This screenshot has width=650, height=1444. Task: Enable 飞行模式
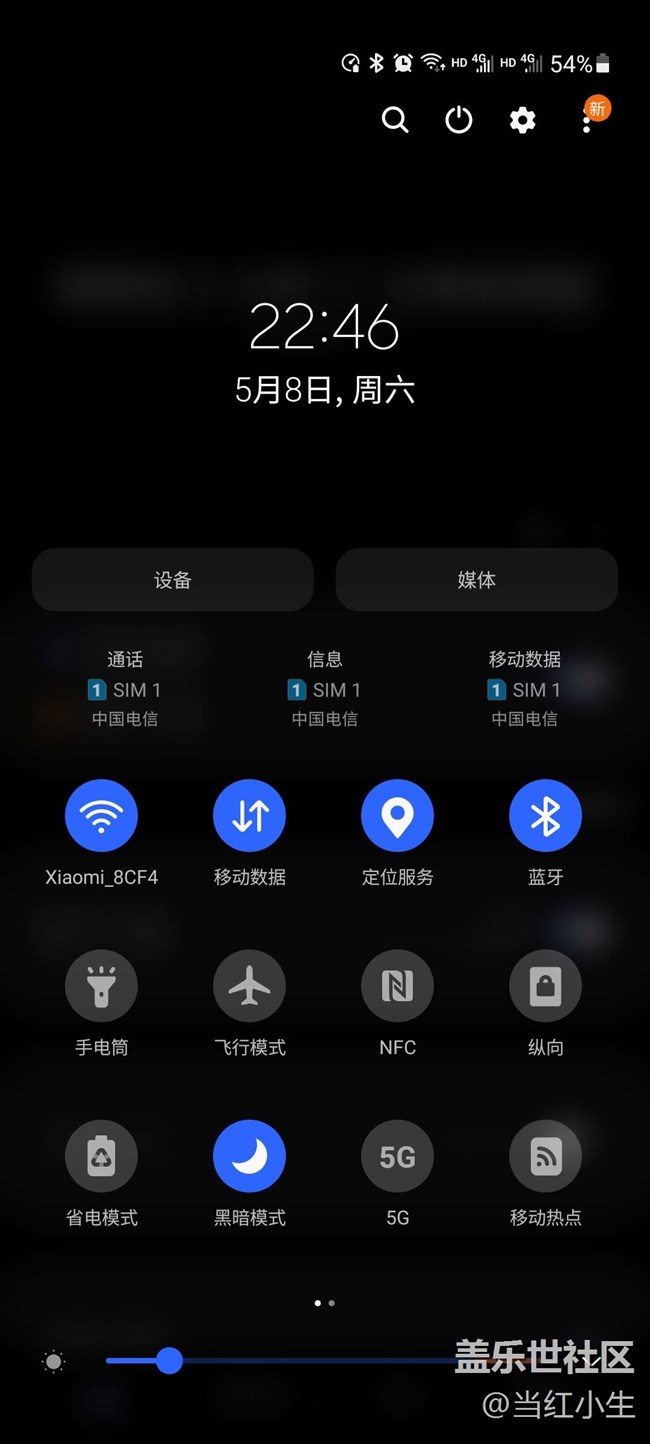pos(249,986)
